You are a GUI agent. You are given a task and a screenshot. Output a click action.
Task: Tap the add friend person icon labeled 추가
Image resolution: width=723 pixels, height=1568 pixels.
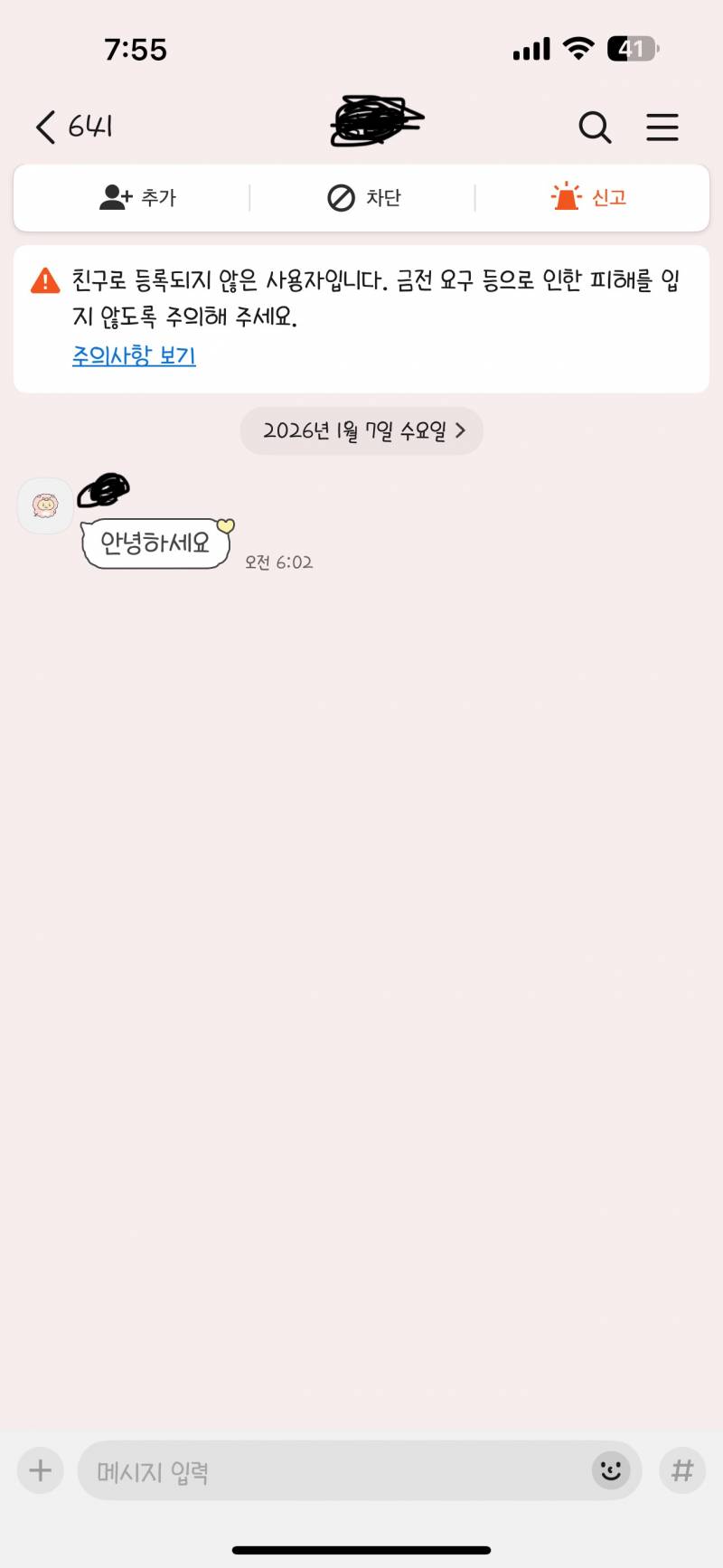116,197
